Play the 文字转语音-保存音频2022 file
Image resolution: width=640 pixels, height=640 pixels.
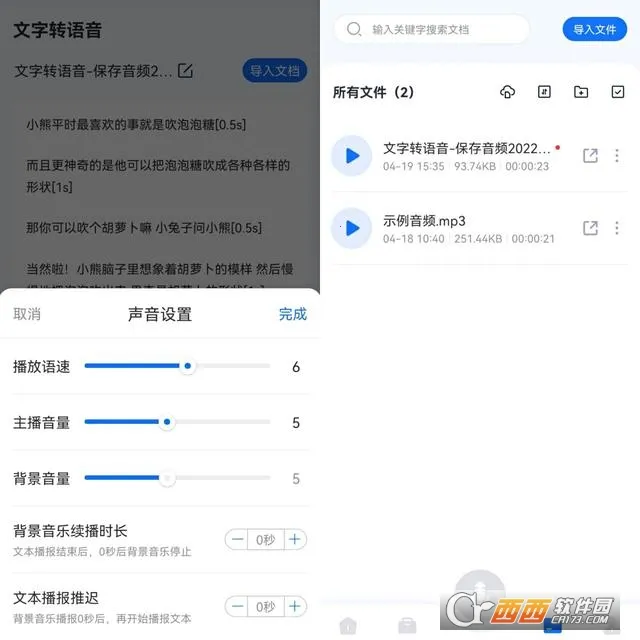click(x=352, y=156)
